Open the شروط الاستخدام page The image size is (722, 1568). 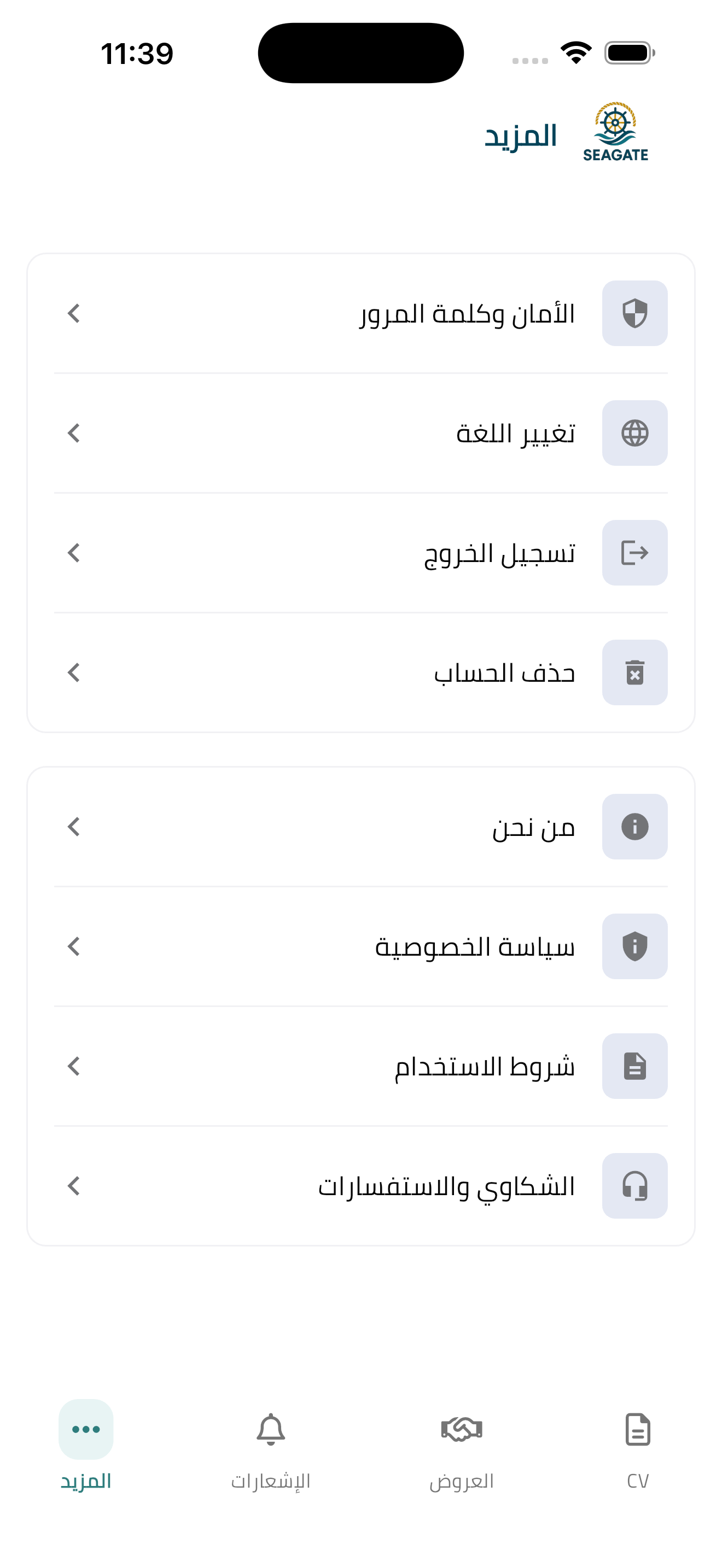click(x=487, y=1066)
